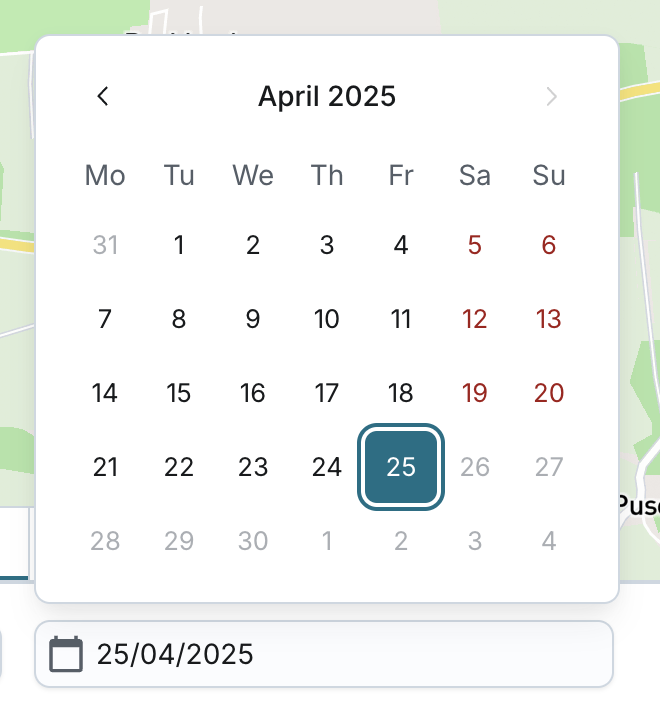The width and height of the screenshot is (660, 706).
Task: Open the 25/04/2025 date input field
Action: coord(324,654)
